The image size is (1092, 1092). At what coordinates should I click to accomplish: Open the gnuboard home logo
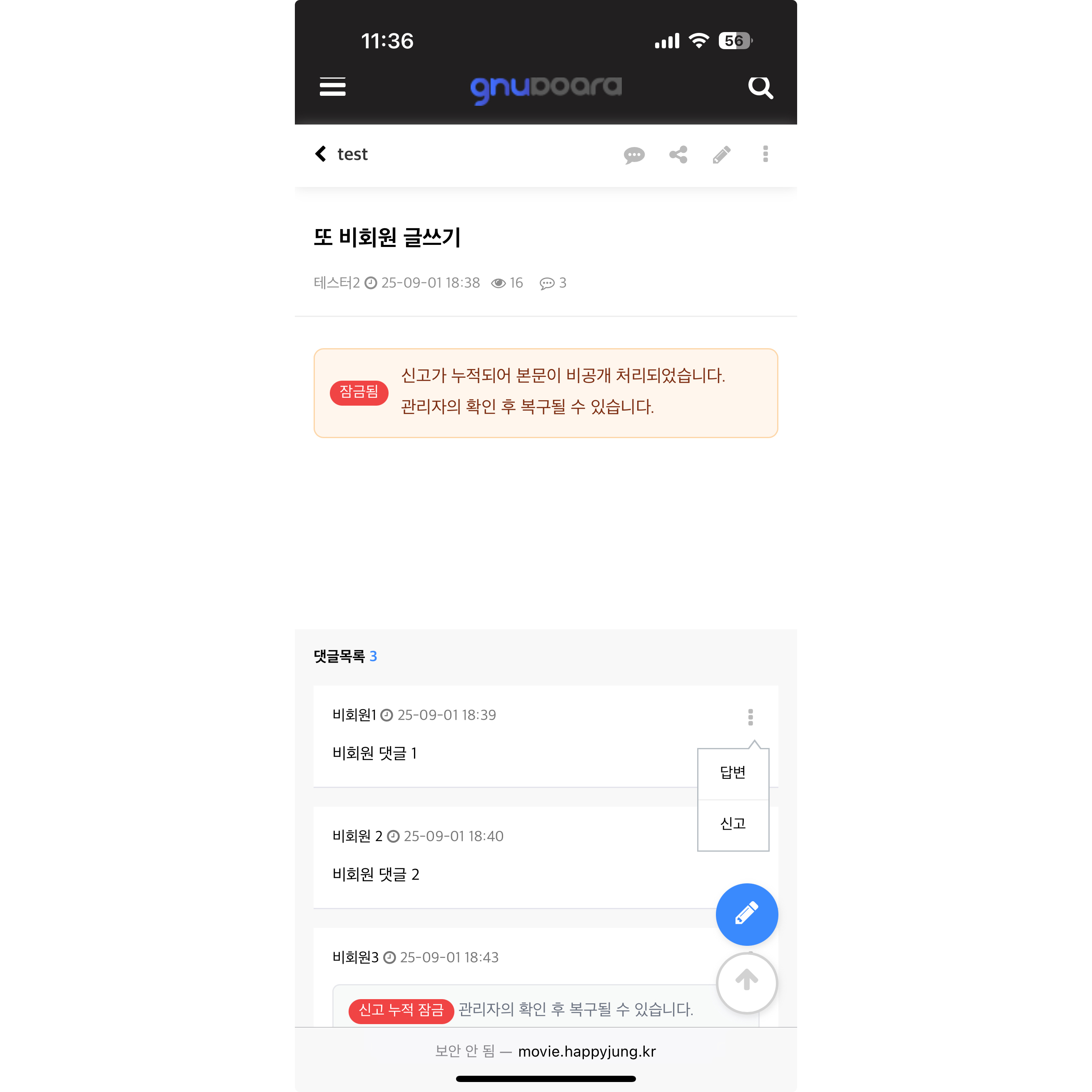click(546, 87)
